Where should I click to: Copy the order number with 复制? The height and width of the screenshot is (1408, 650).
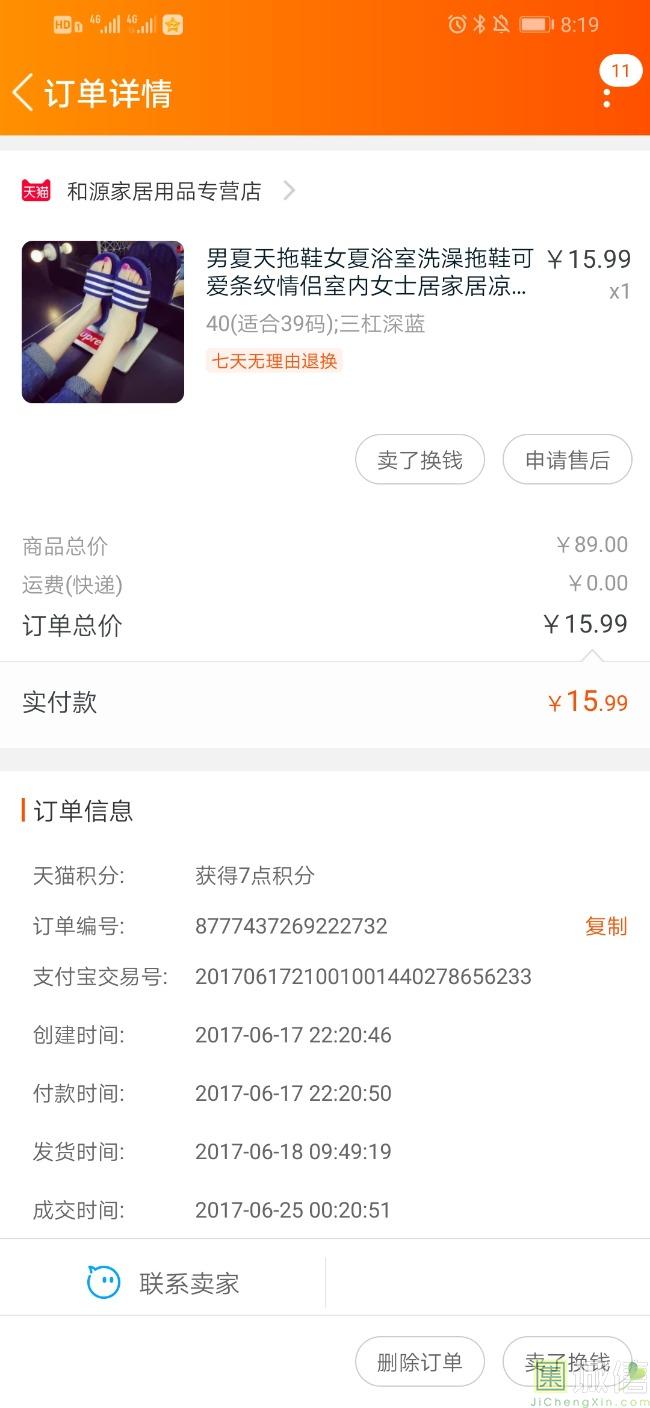[x=605, y=926]
